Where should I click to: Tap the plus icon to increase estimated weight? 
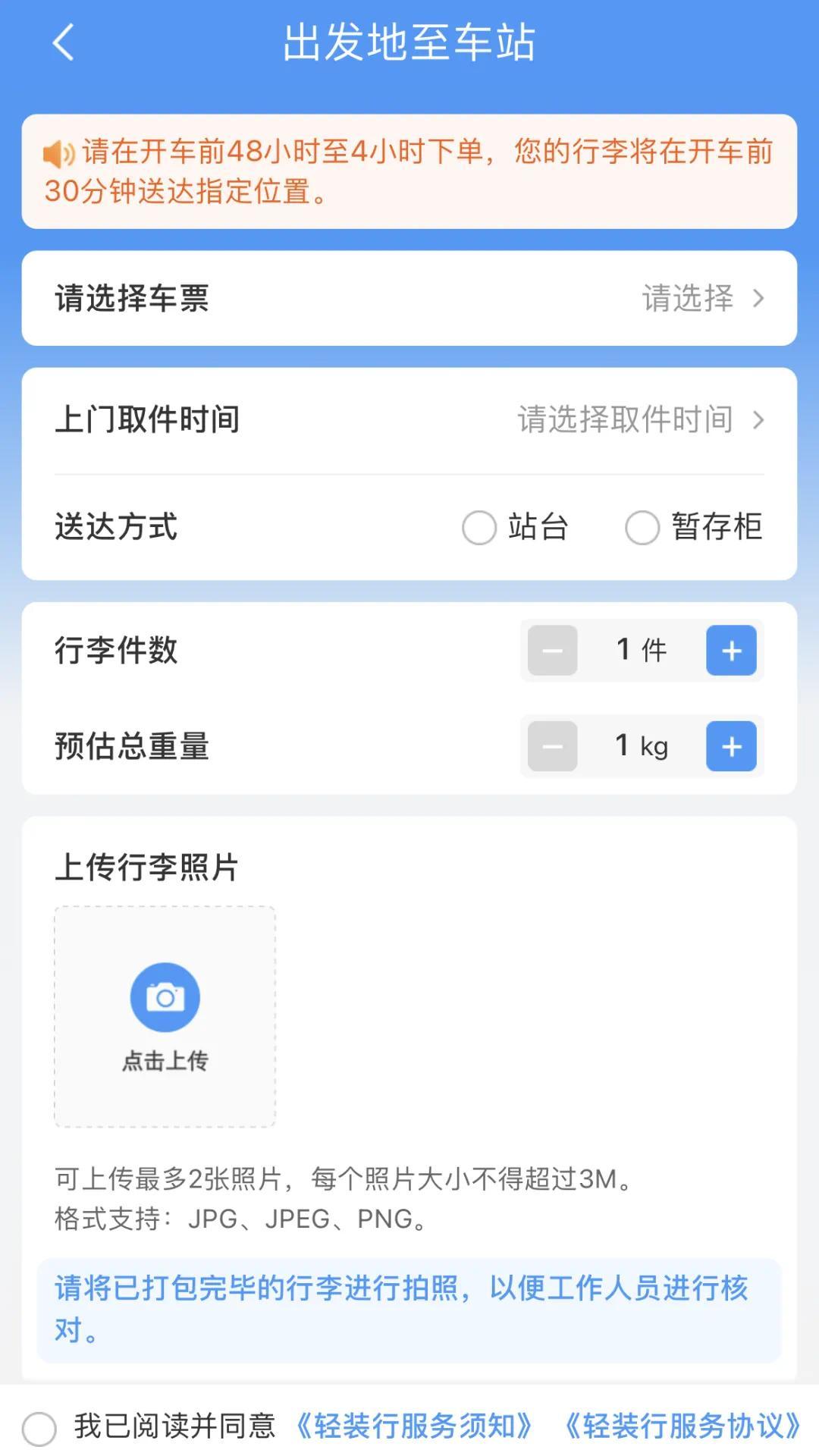coord(730,746)
